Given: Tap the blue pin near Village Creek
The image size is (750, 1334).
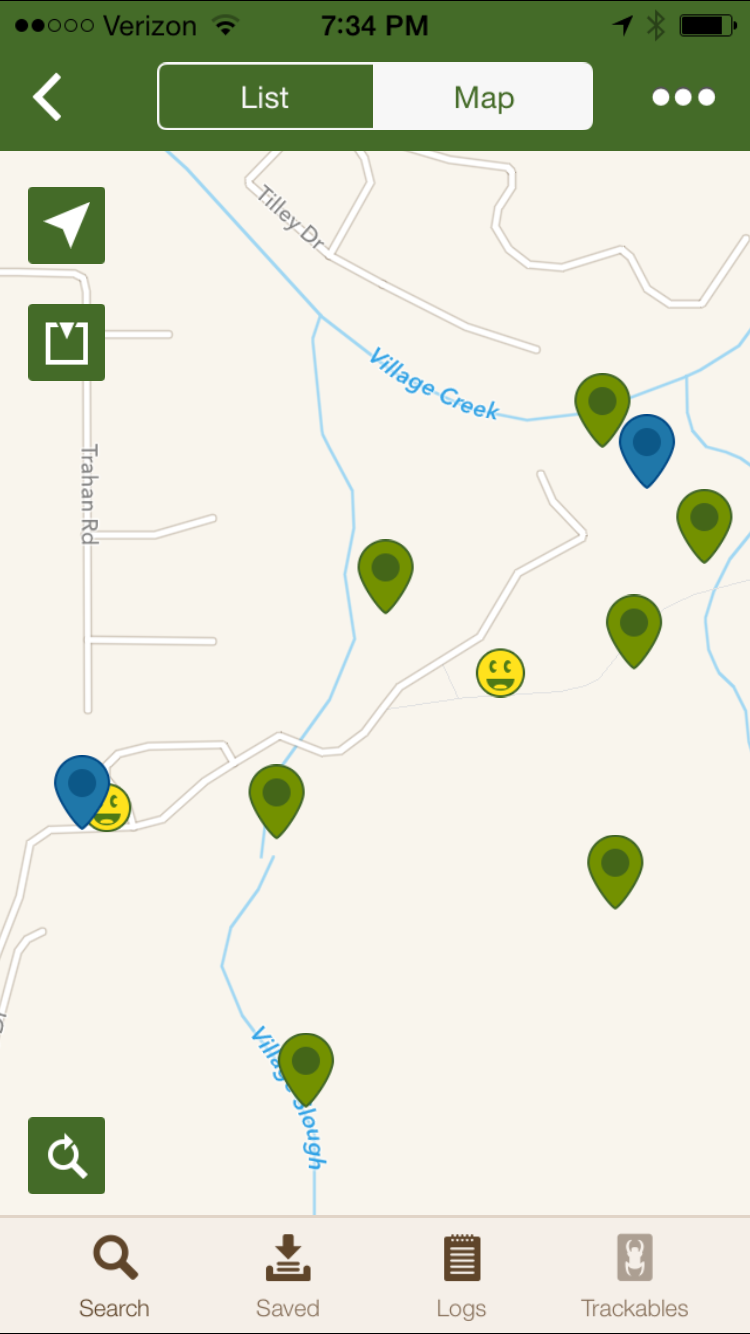Looking at the screenshot, I should click(x=647, y=446).
